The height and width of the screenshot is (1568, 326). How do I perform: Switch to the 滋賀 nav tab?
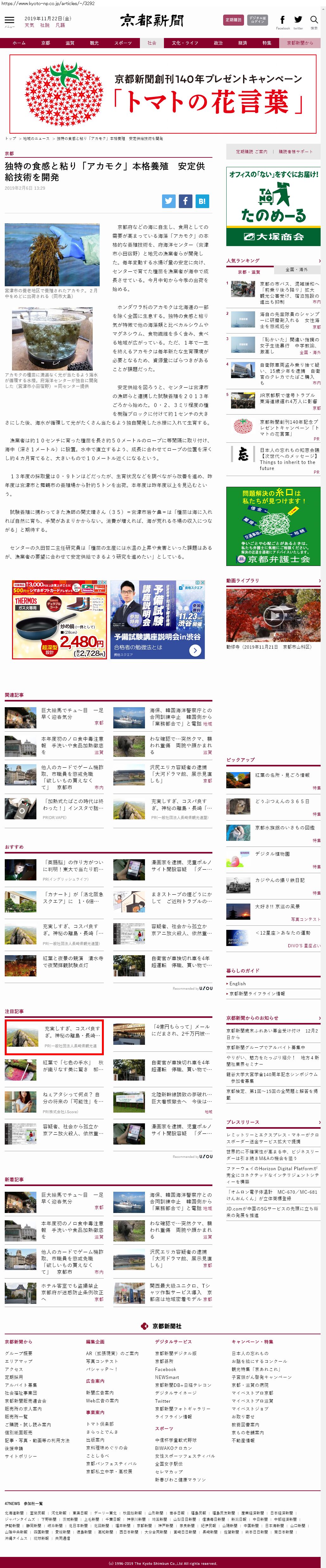tap(70, 43)
